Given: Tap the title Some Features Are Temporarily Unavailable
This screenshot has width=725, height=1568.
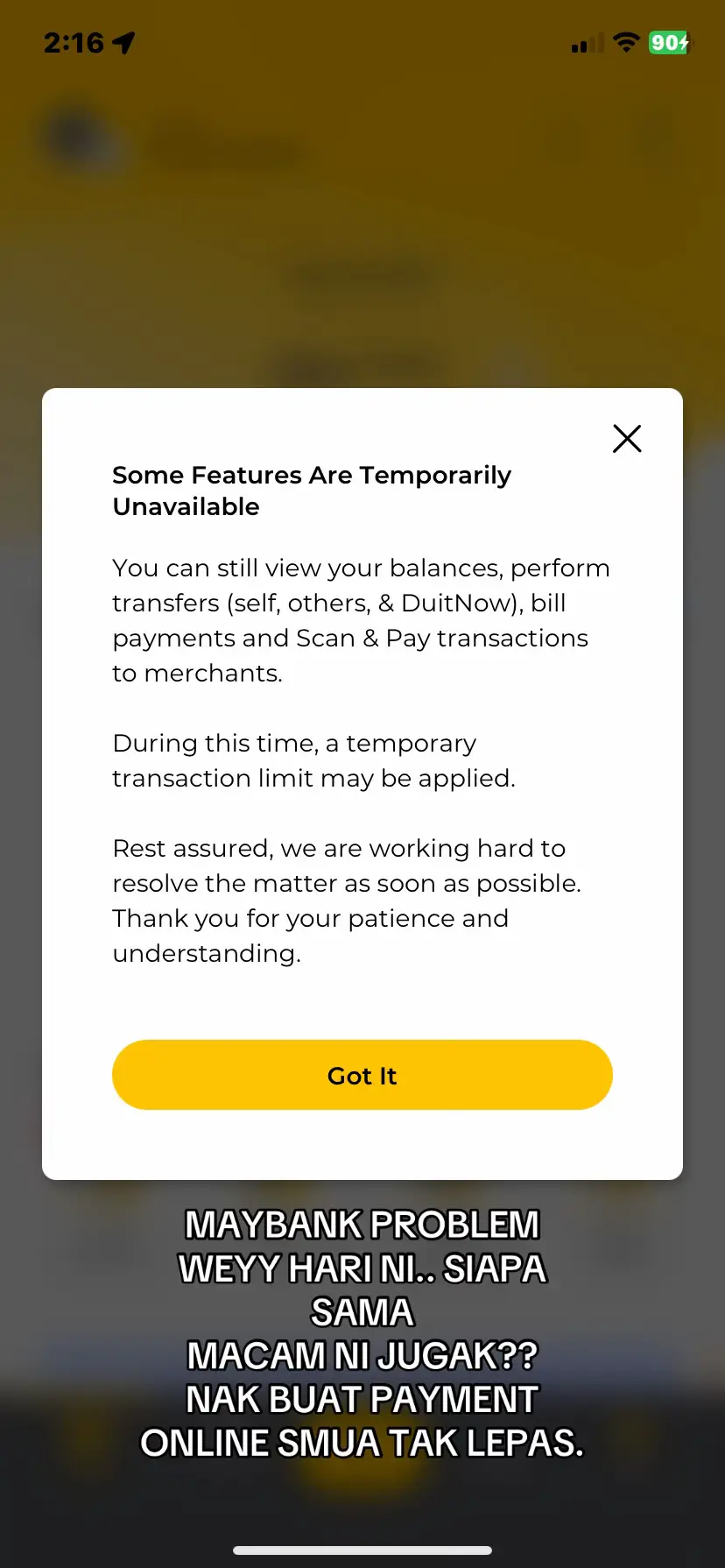Looking at the screenshot, I should tap(311, 491).
